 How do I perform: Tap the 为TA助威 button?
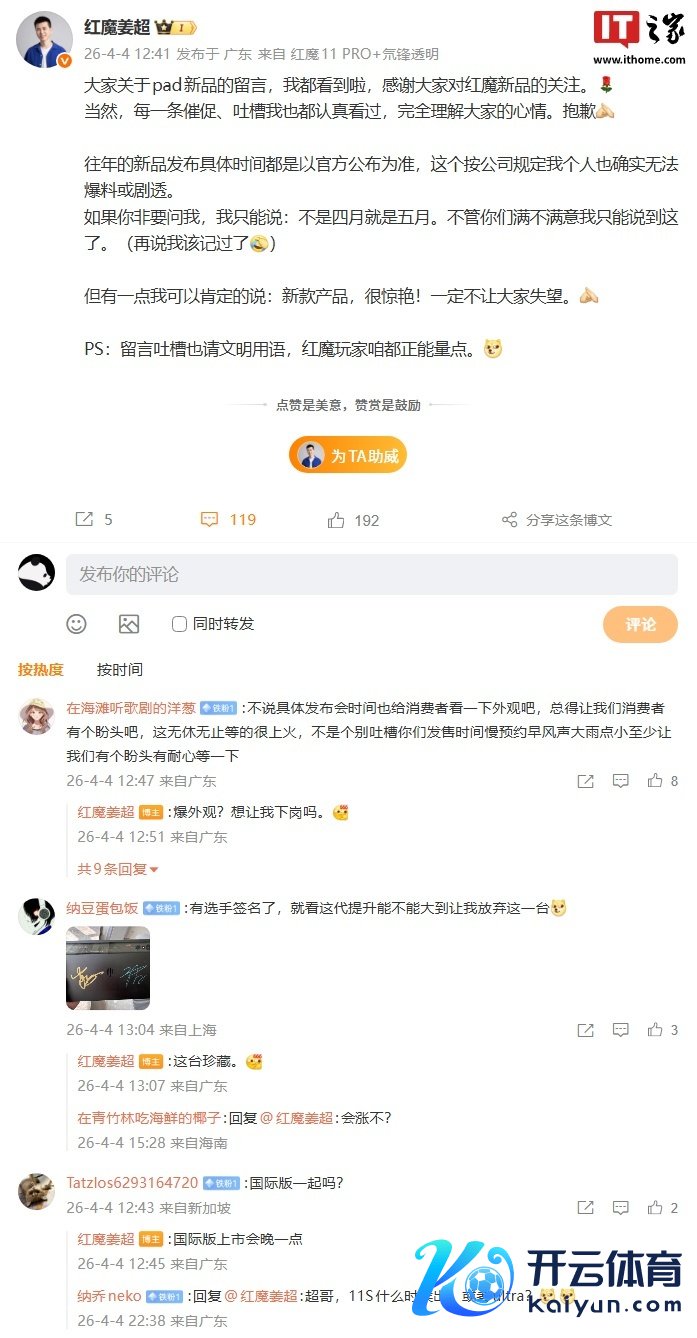348,456
